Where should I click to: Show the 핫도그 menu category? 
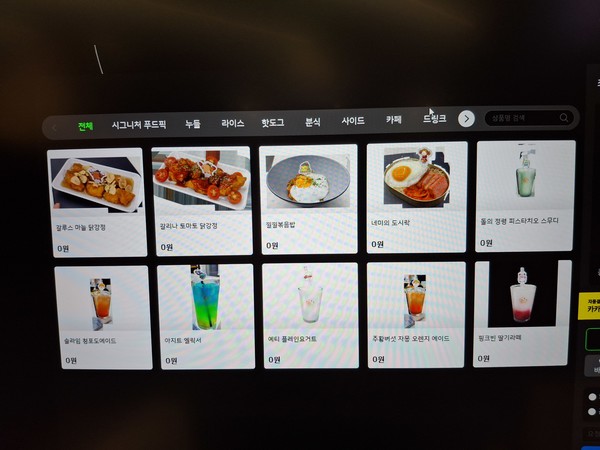272,122
